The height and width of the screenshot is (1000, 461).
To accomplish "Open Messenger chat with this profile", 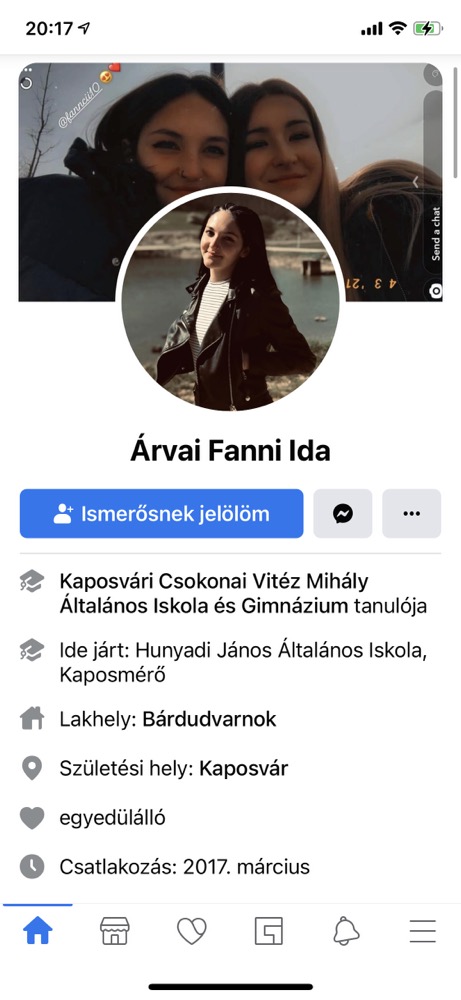I will pyautogui.click(x=343, y=513).
